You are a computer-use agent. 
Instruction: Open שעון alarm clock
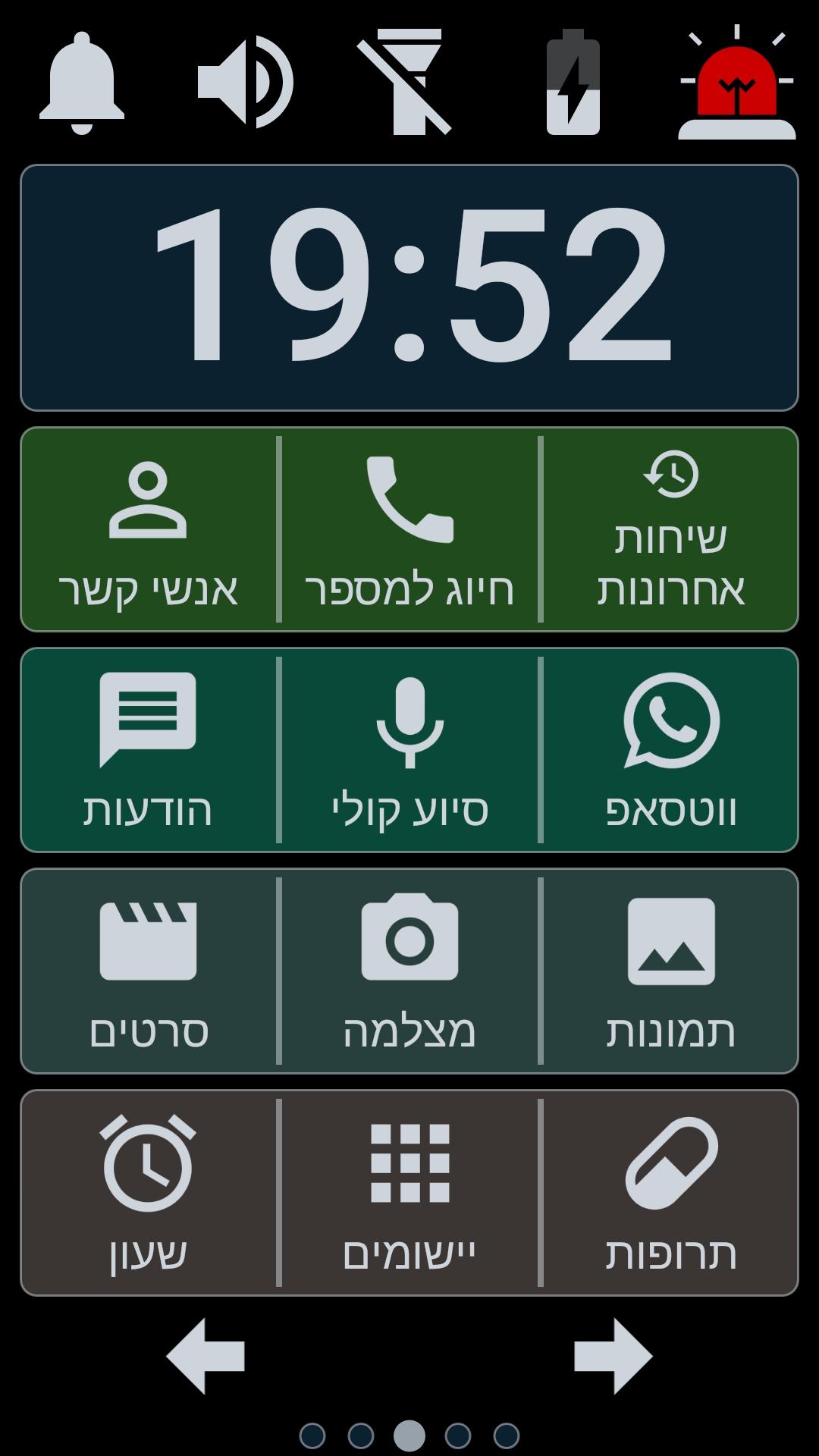[x=149, y=1193]
